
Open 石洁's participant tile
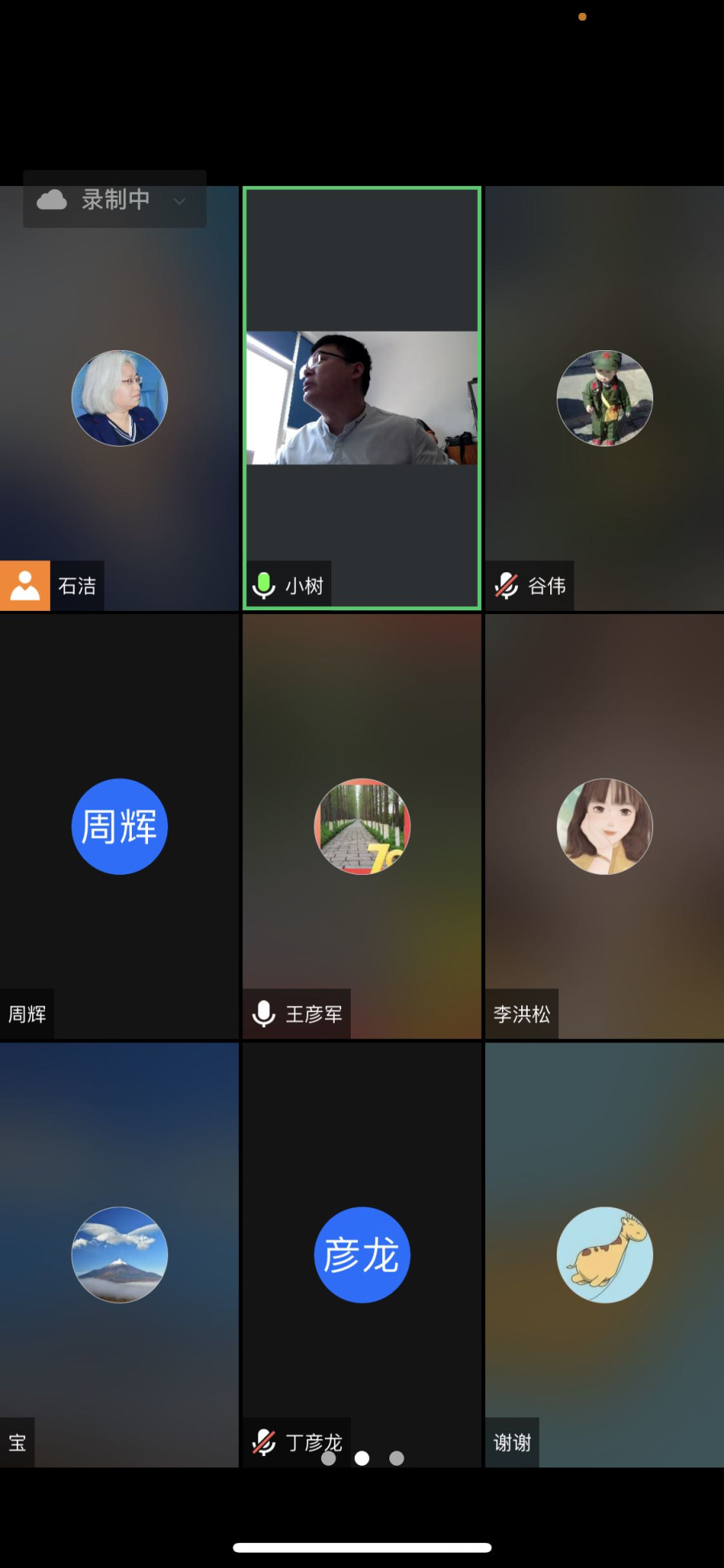119,398
